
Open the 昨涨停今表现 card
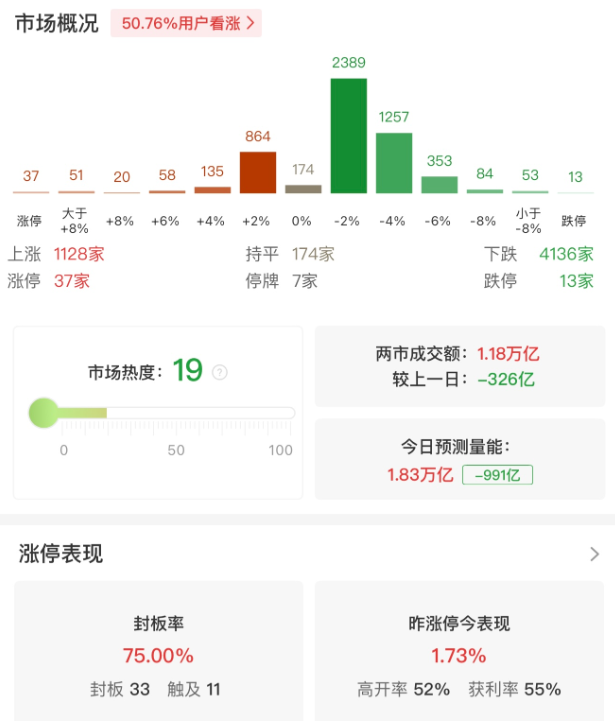click(459, 655)
